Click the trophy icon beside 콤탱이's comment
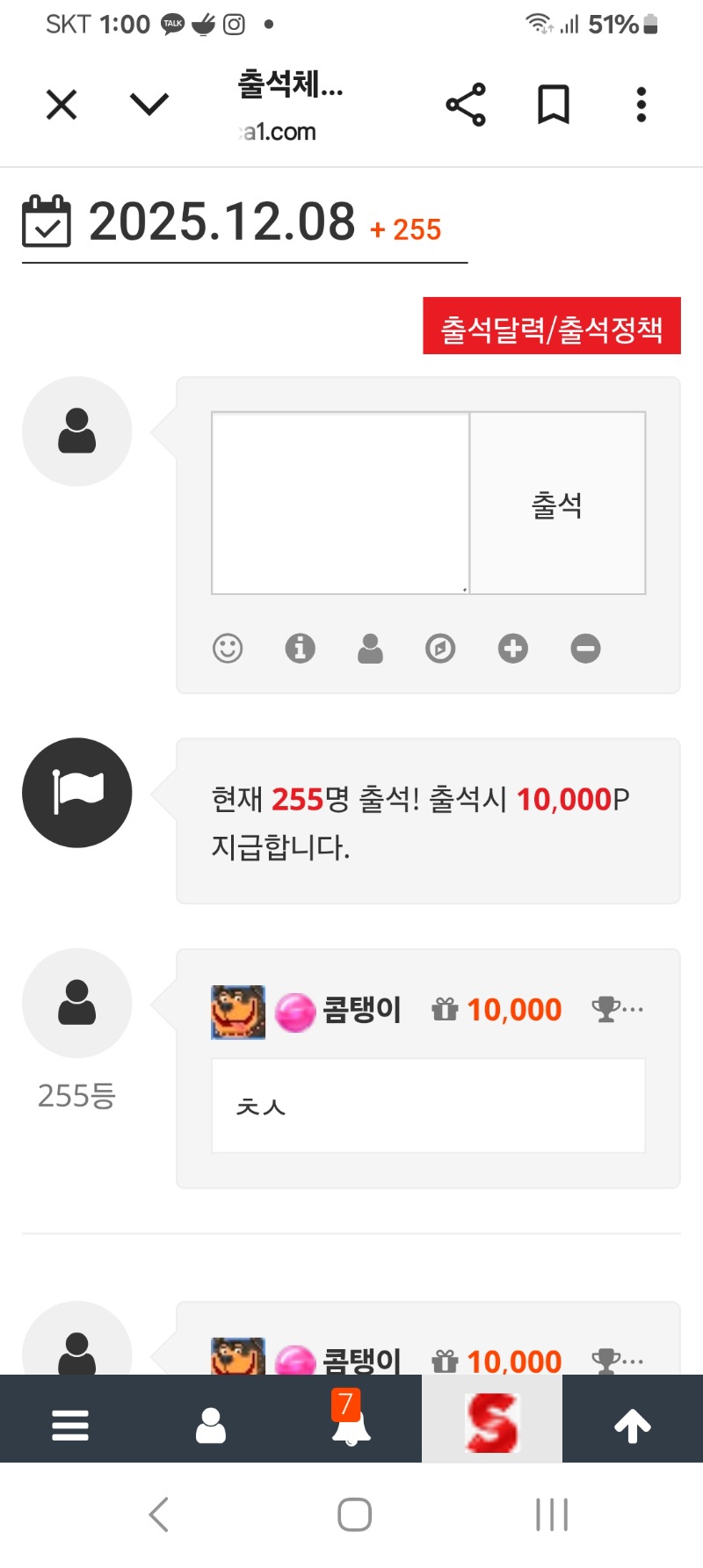Viewport: 703px width, 1568px height. [x=606, y=1009]
